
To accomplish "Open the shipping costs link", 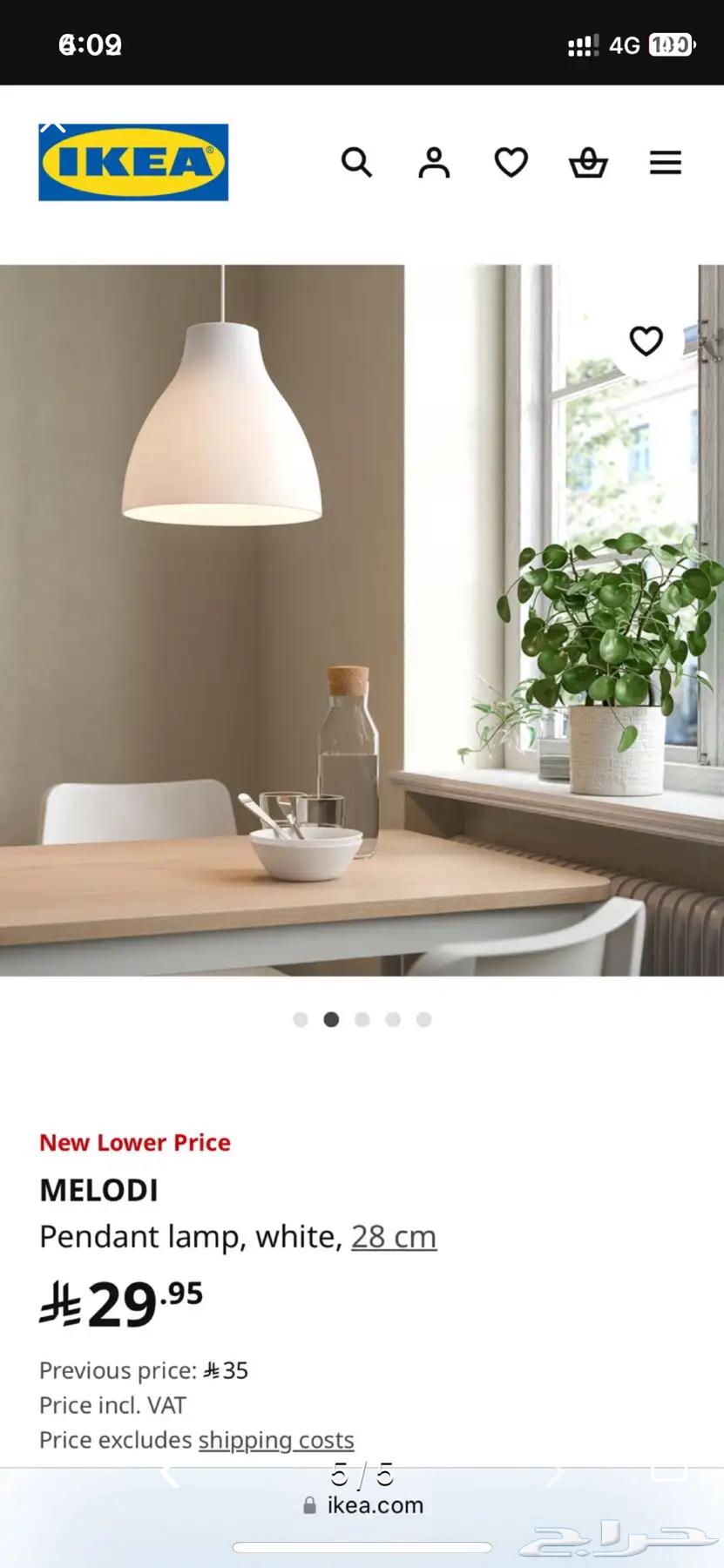I will pos(276,1439).
